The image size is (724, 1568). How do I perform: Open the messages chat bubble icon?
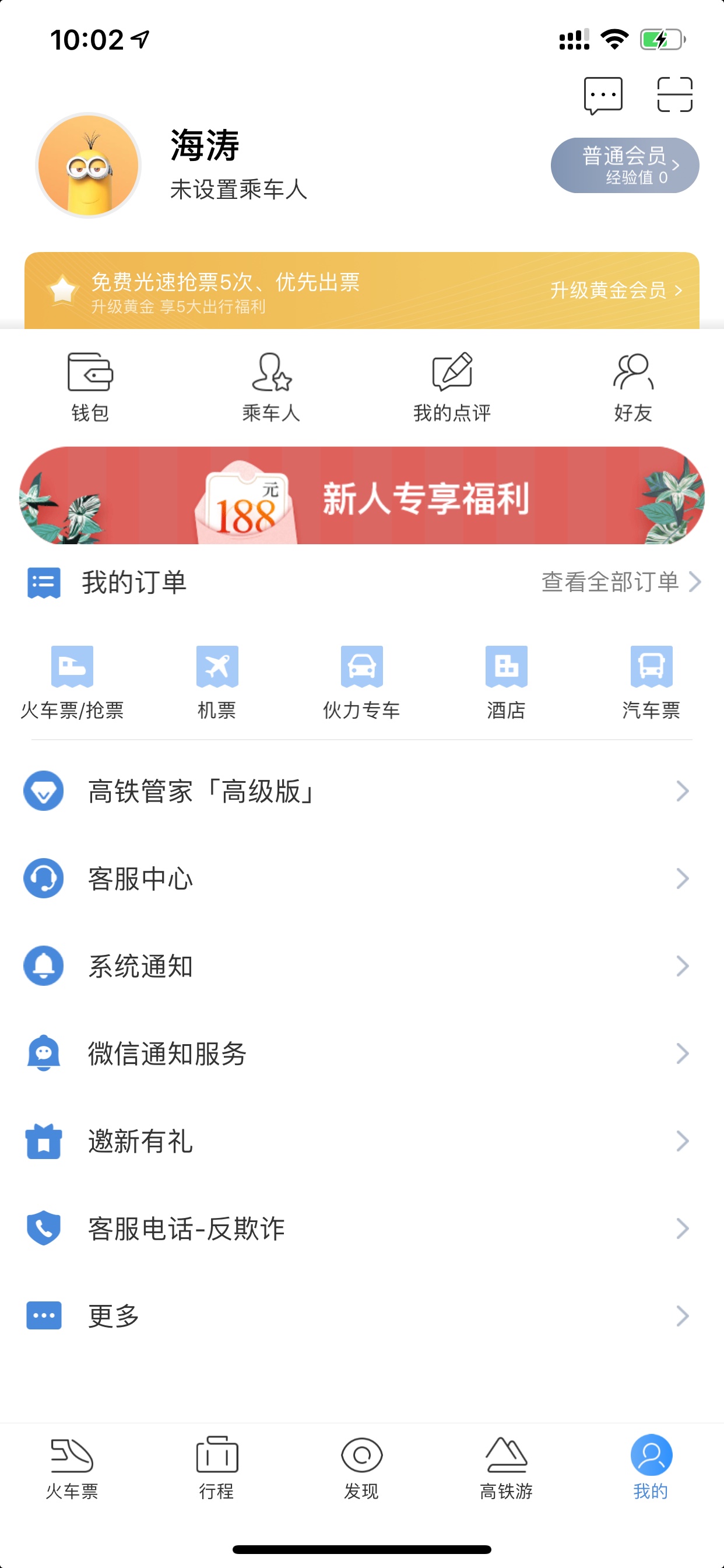pyautogui.click(x=603, y=96)
